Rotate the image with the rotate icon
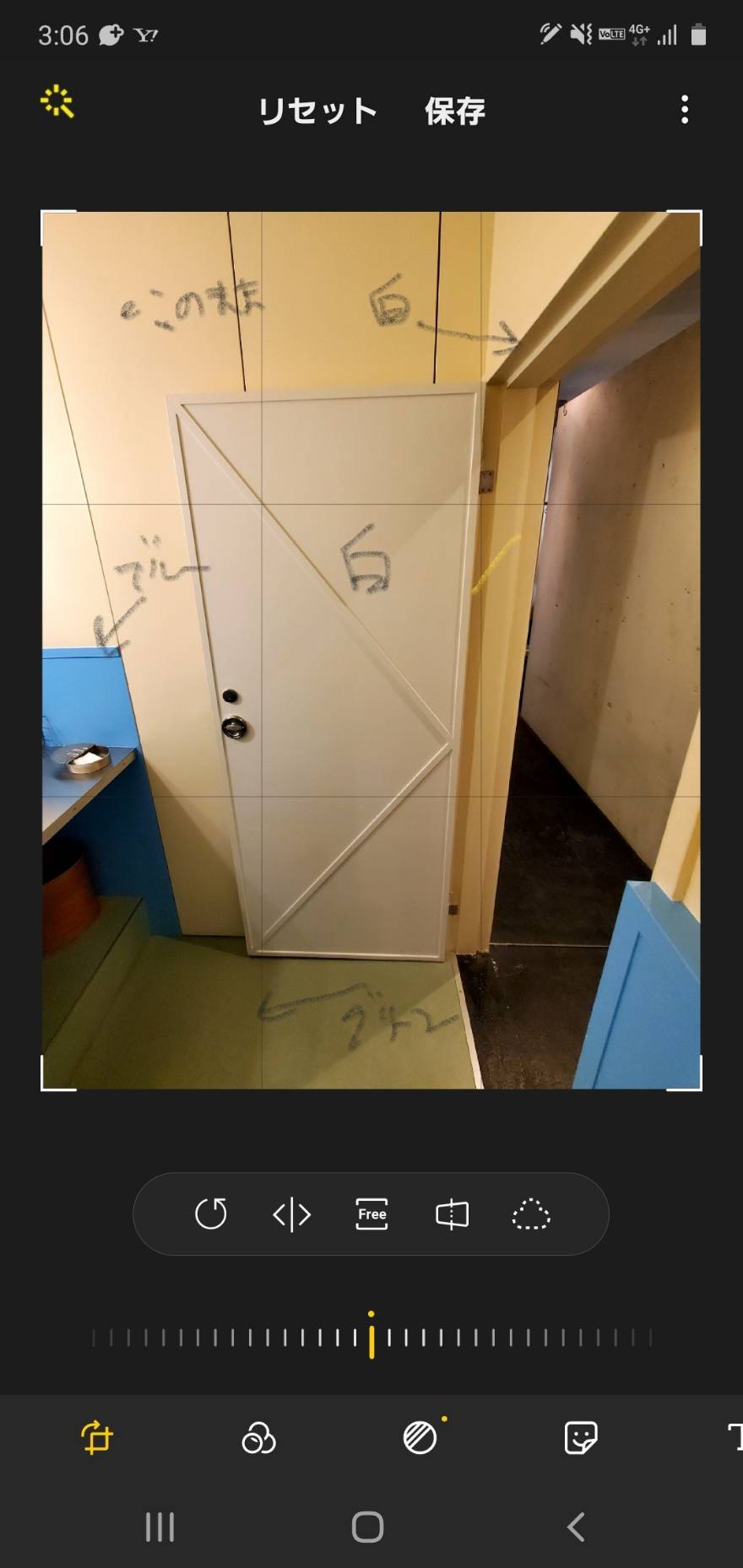743x1568 pixels. tap(210, 1214)
